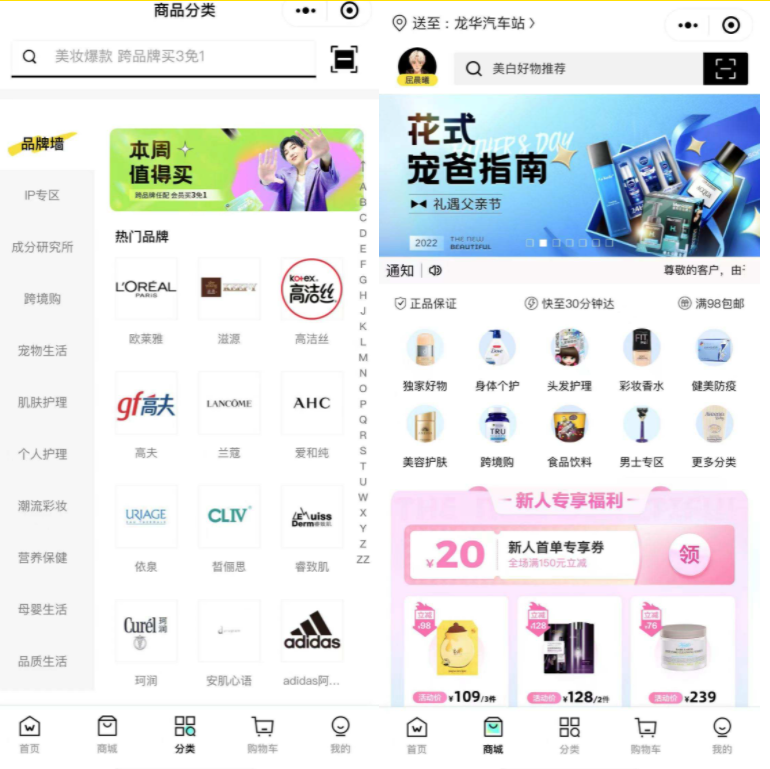The image size is (770, 769).
Task: Open the 美妆爆款 search field
Action: pyautogui.click(x=170, y=57)
